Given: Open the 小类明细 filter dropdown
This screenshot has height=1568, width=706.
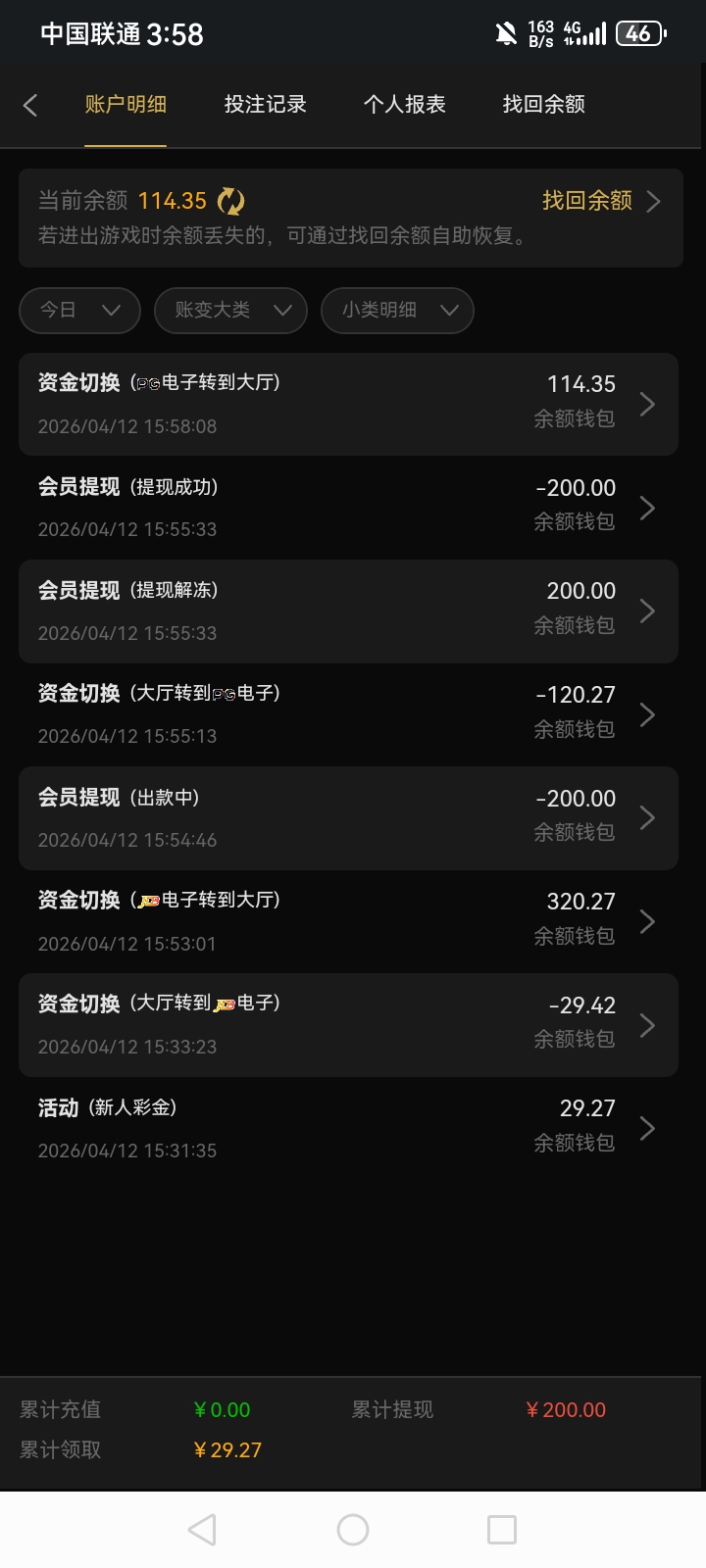Looking at the screenshot, I should click(396, 311).
